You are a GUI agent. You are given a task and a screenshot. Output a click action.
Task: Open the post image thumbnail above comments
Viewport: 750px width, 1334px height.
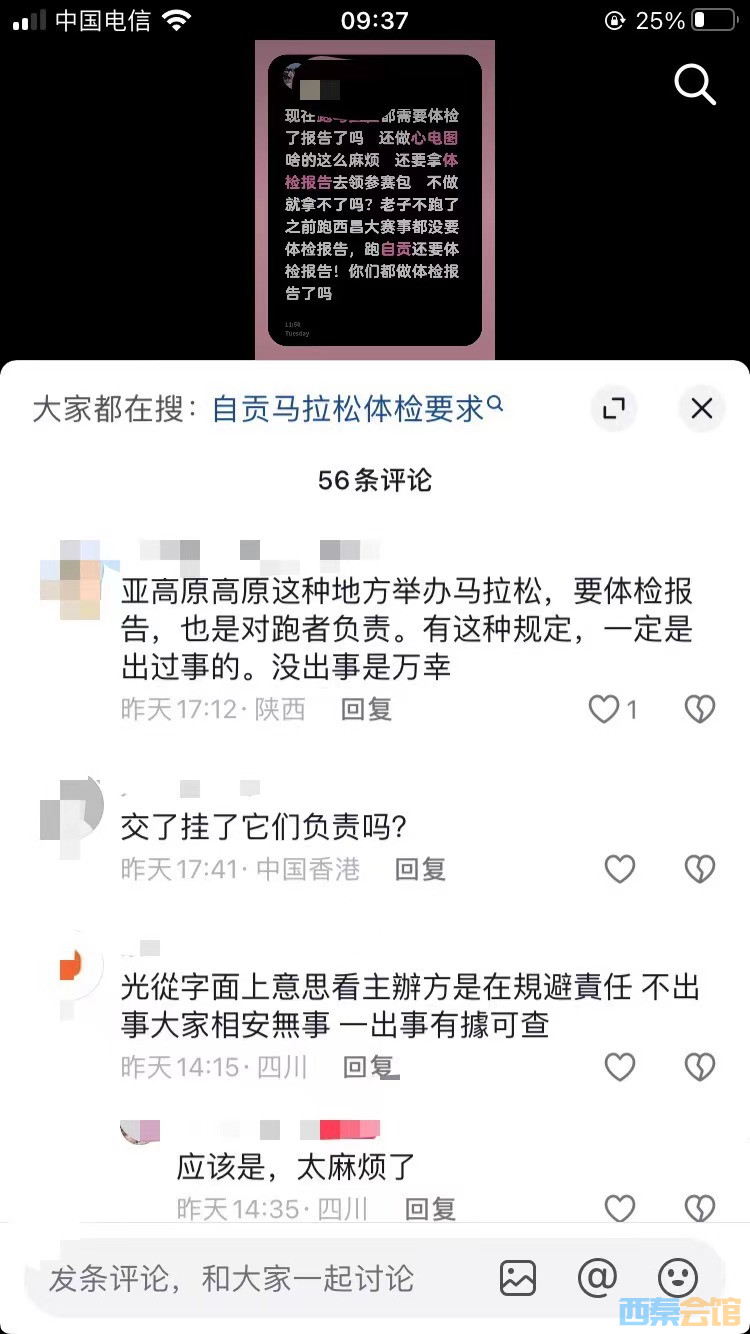pyautogui.click(x=374, y=200)
